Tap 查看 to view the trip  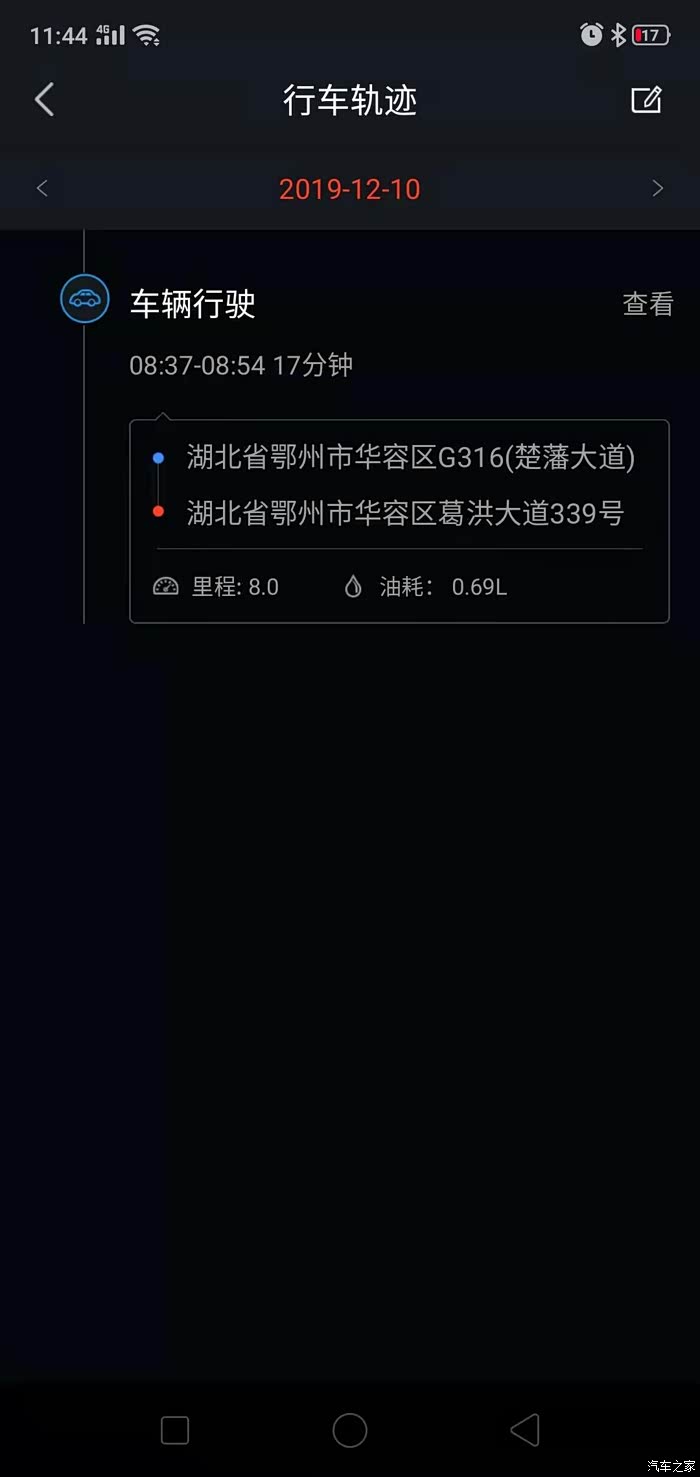coord(648,304)
